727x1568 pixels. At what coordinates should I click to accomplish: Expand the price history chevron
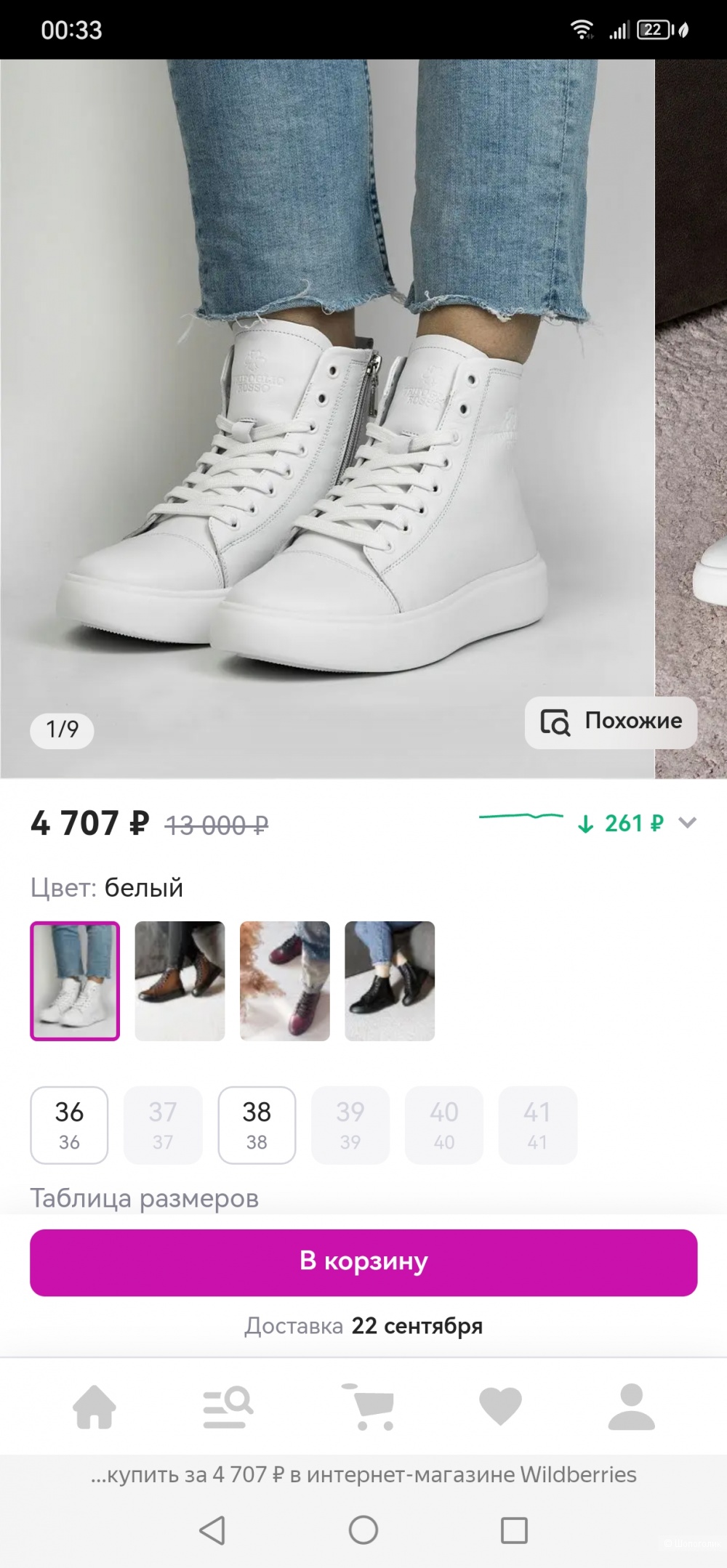(687, 823)
